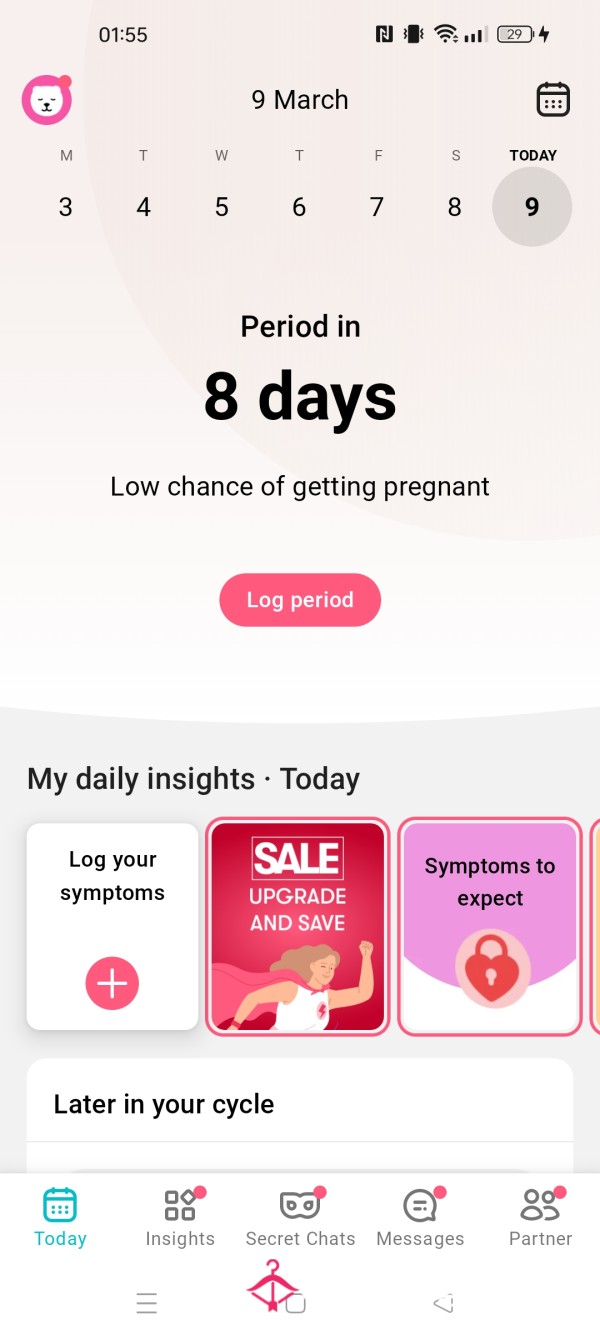Image resolution: width=600 pixels, height=1340 pixels.
Task: Open the Sale Upgrade and Save card
Action: (x=298, y=927)
